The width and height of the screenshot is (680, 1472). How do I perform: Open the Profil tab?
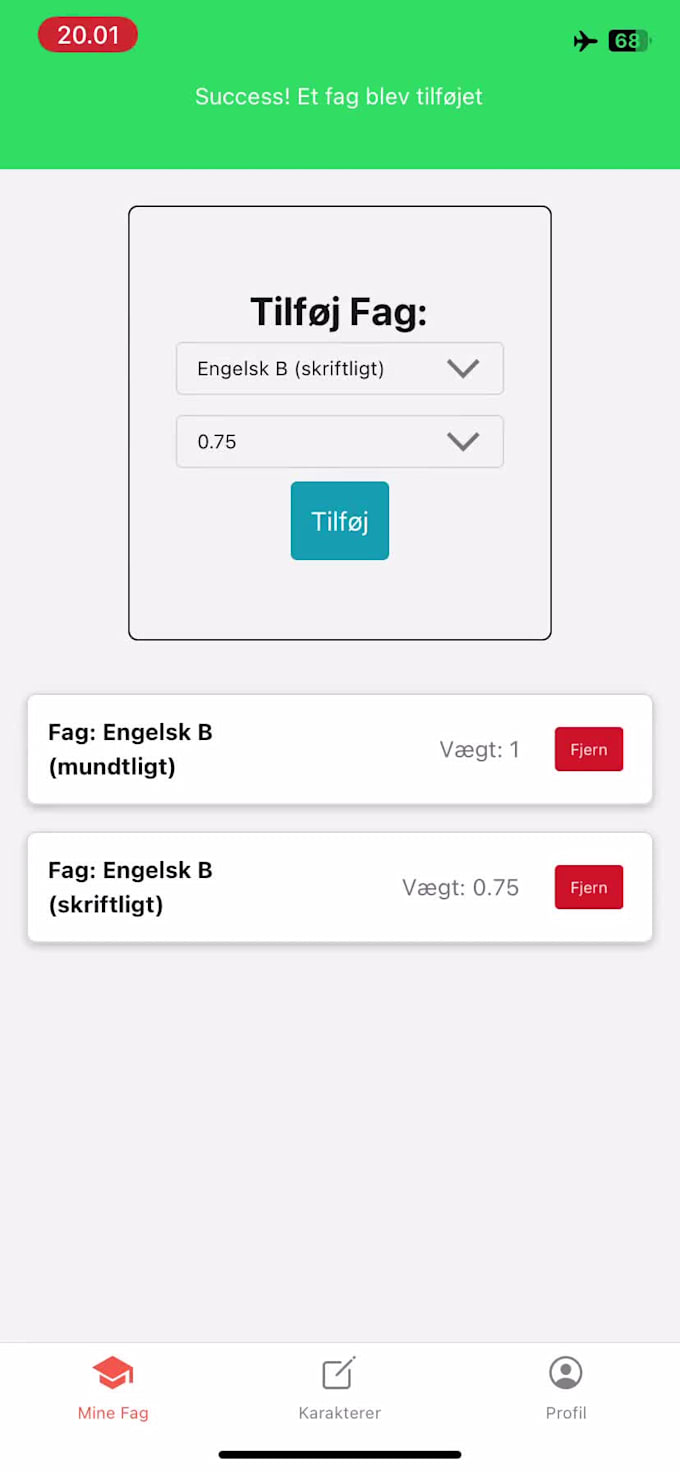point(566,1388)
